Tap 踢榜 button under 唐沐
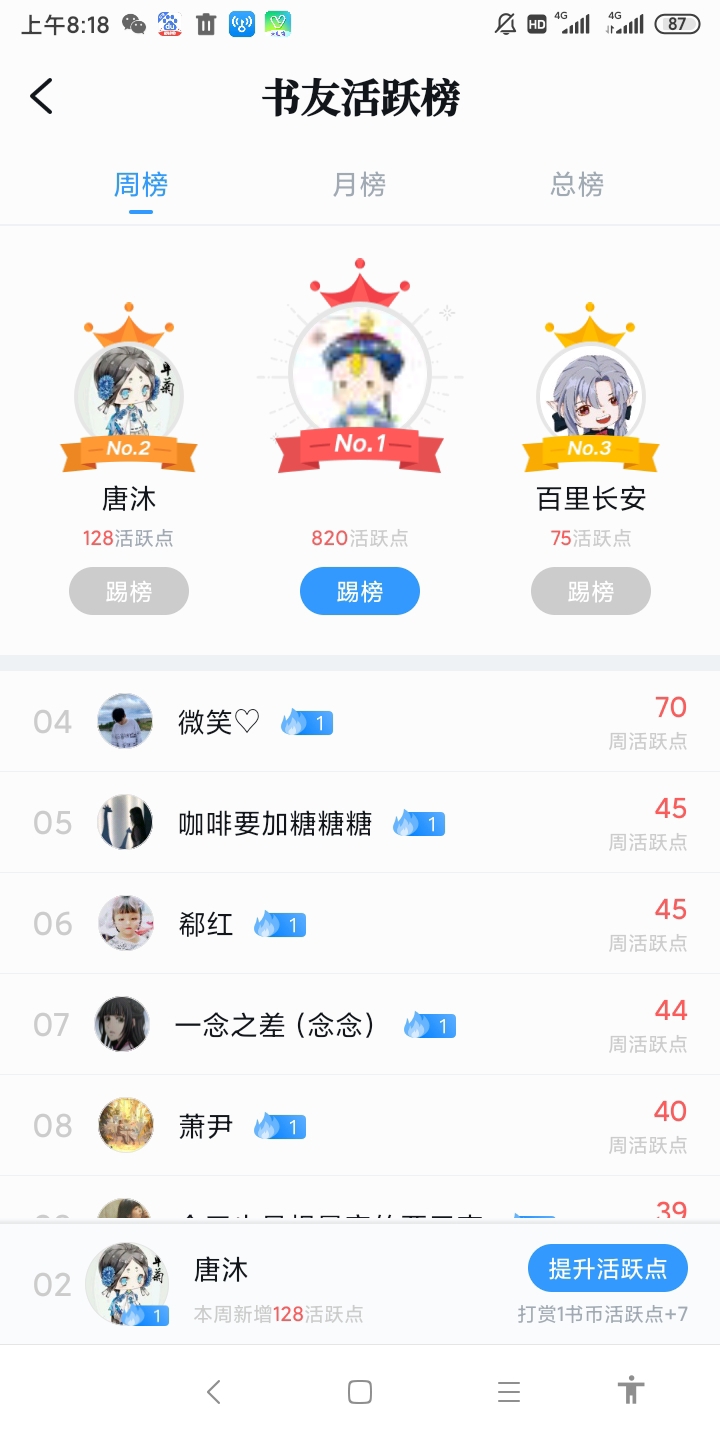Viewport: 720px width, 1440px height. point(129,591)
